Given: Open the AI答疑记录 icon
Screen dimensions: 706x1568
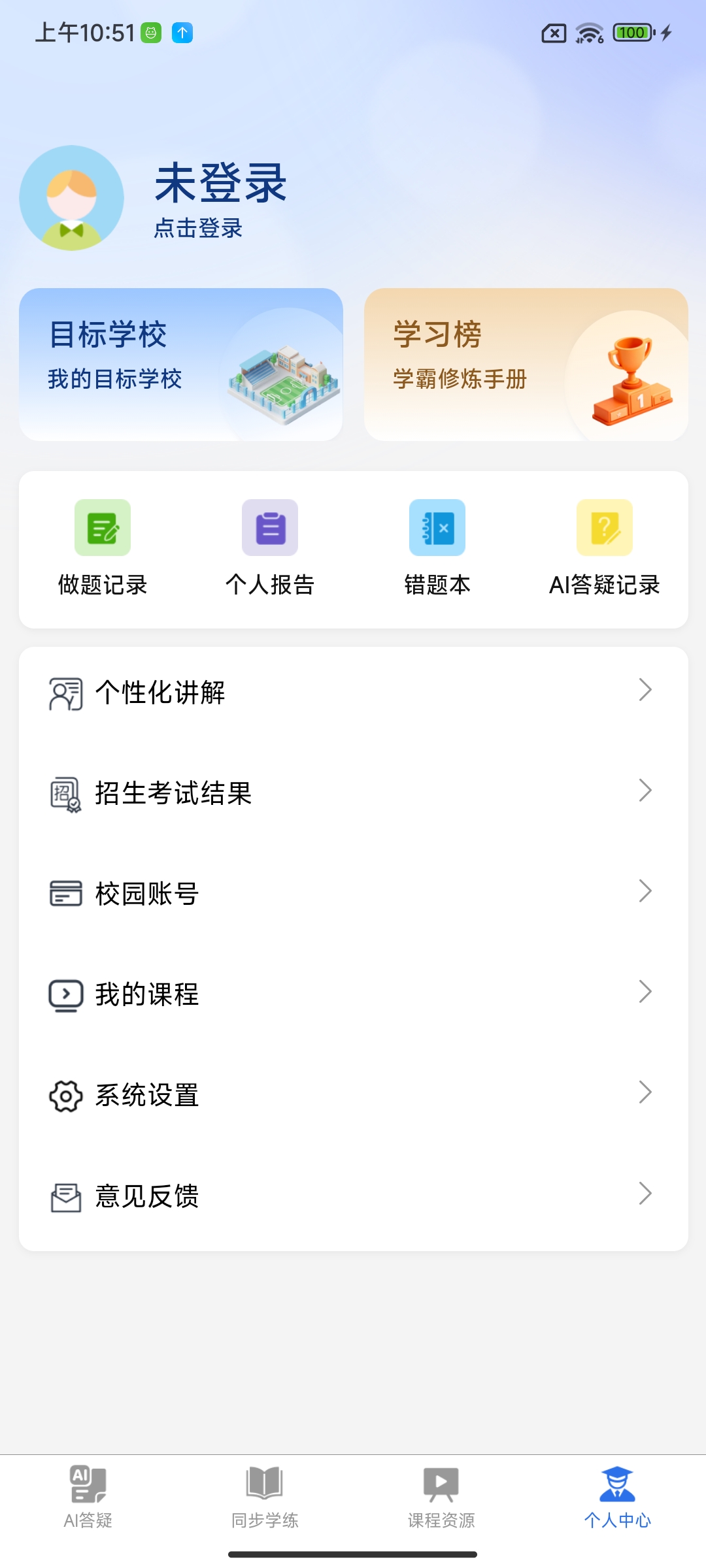Looking at the screenshot, I should click(603, 527).
